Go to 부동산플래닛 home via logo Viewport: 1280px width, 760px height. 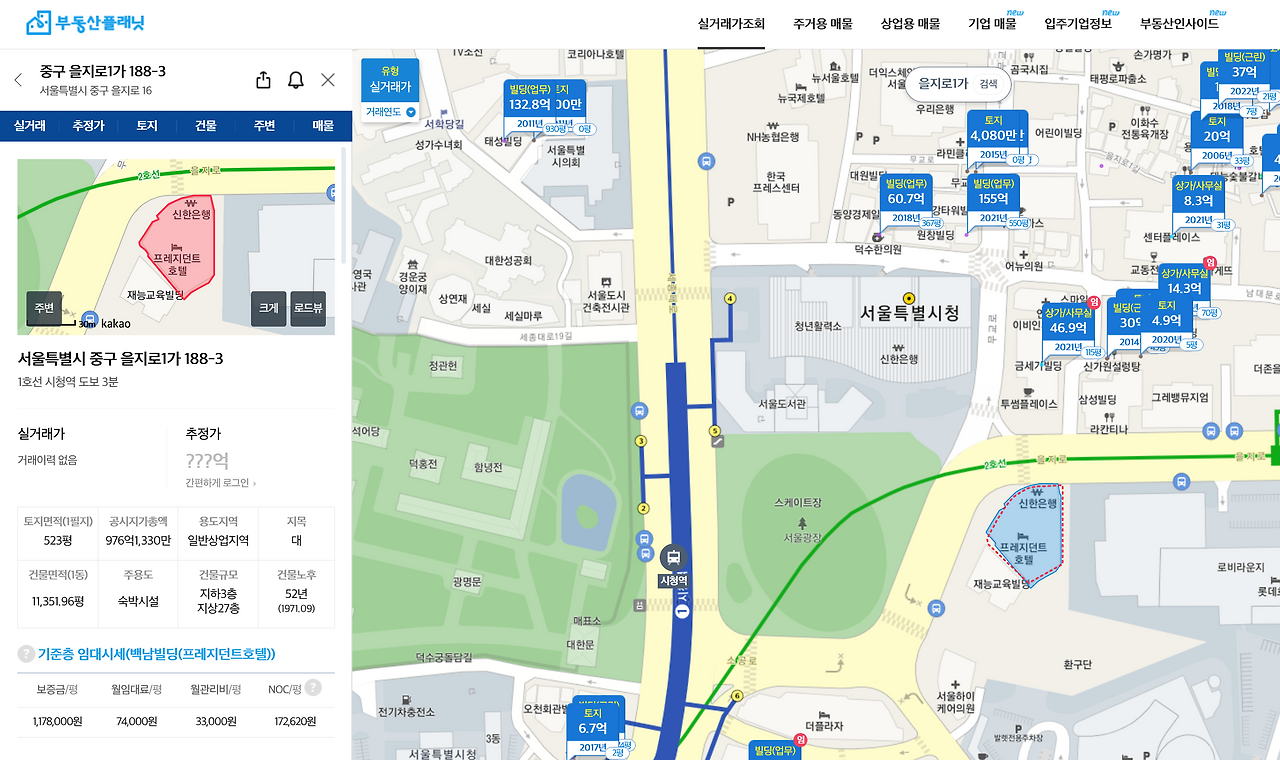tap(85, 23)
